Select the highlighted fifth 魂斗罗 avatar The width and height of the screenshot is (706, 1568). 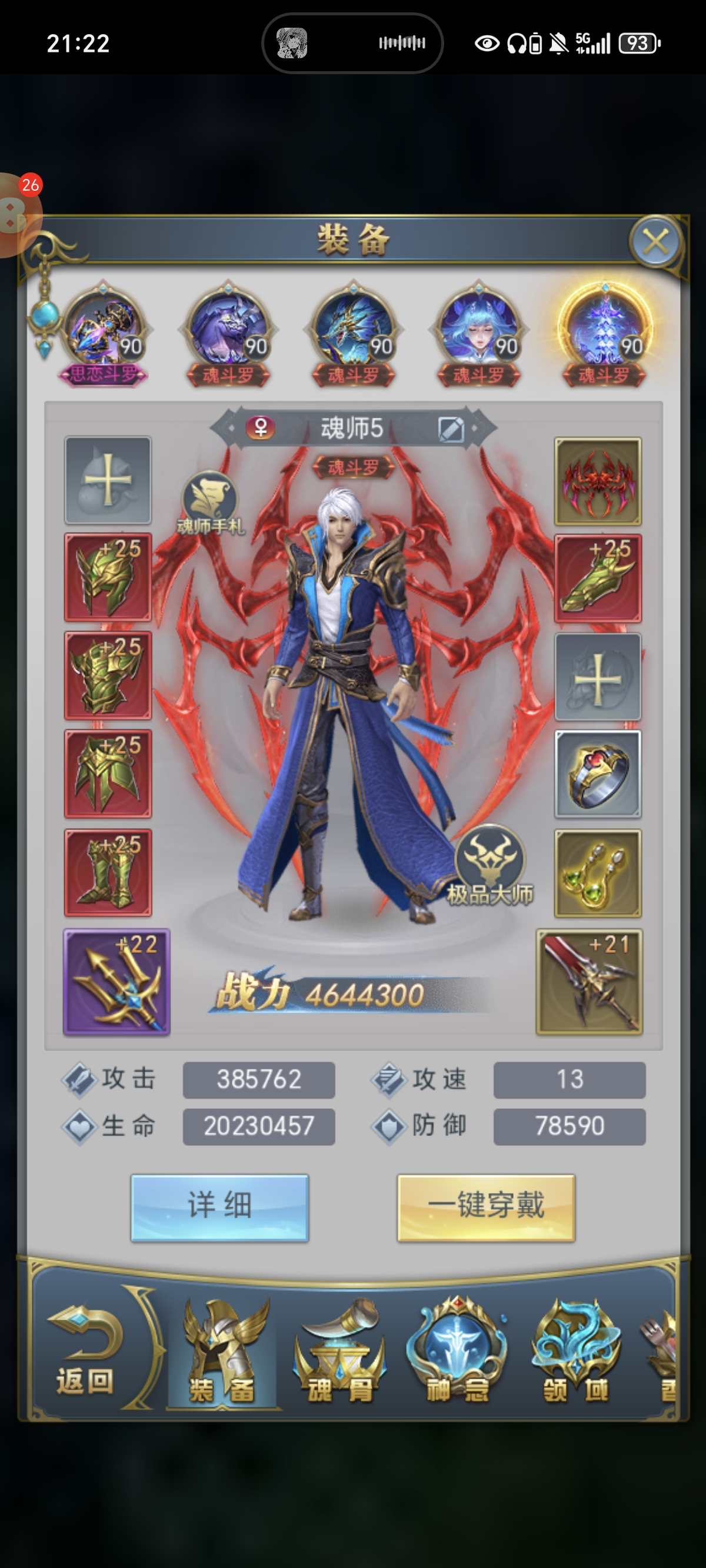(604, 334)
